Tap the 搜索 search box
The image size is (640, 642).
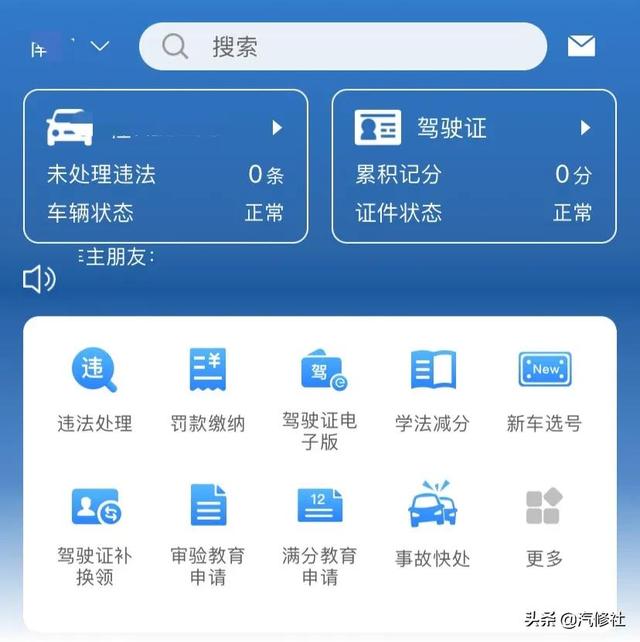(343, 47)
